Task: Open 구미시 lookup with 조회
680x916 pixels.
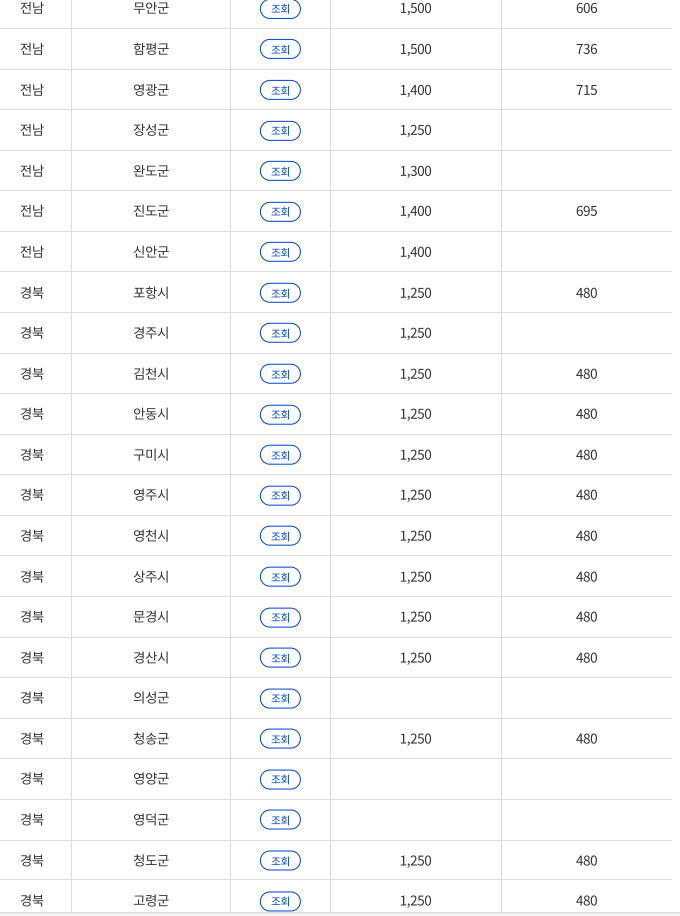Action: coord(280,455)
